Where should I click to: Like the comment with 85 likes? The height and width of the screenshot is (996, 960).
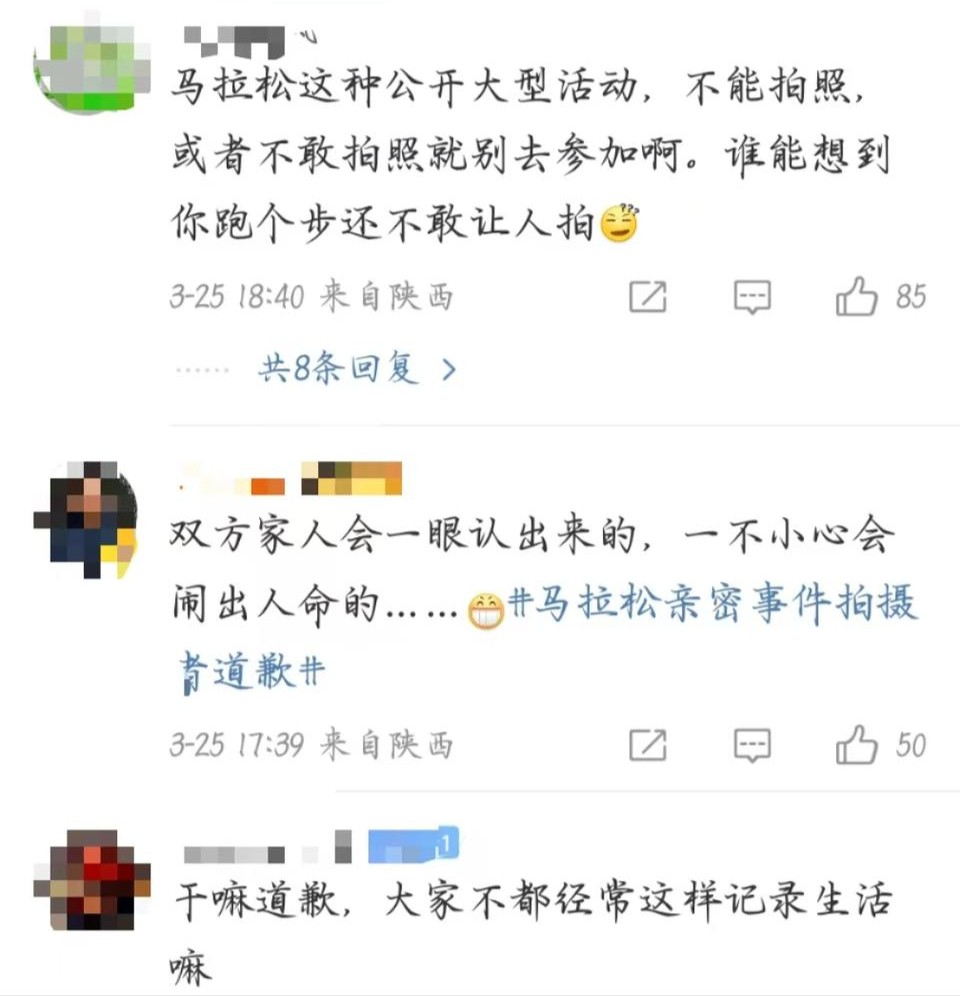click(x=857, y=297)
